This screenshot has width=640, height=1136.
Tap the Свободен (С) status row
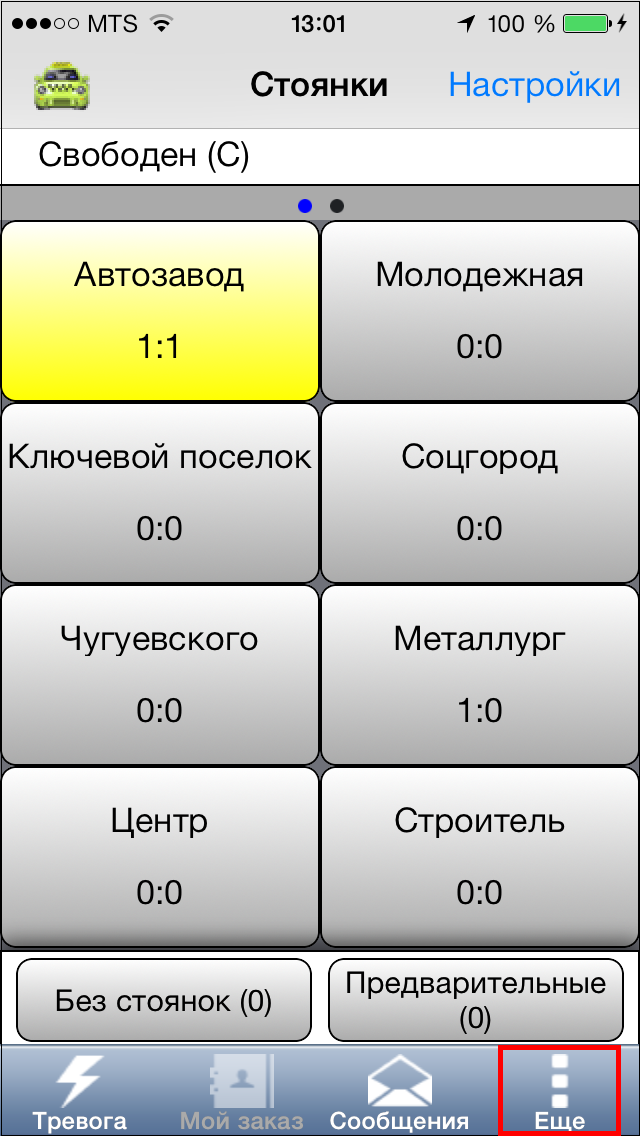320,156
